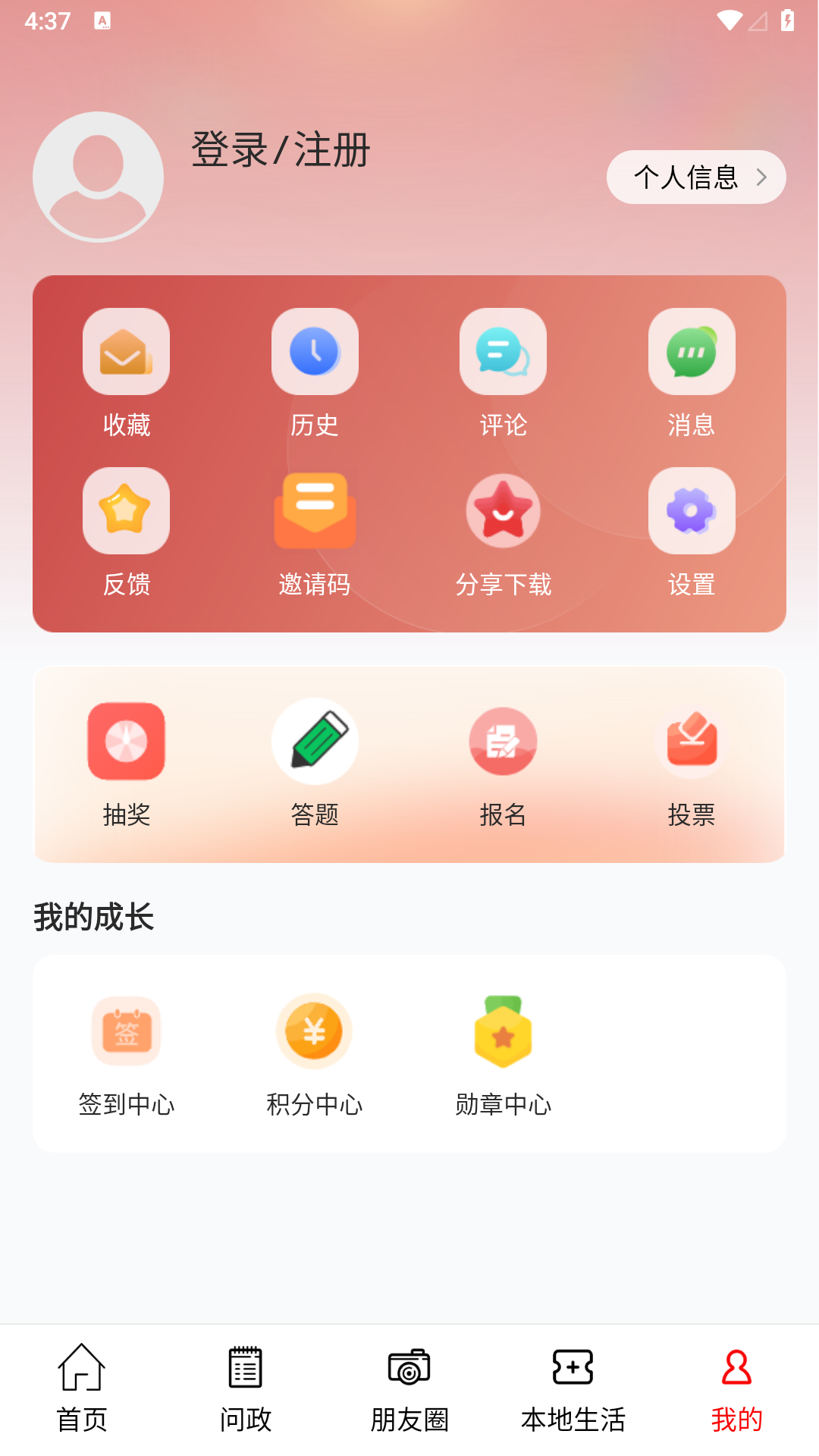Open the 历史 (History) icon
The width and height of the screenshot is (819, 1456).
[315, 351]
